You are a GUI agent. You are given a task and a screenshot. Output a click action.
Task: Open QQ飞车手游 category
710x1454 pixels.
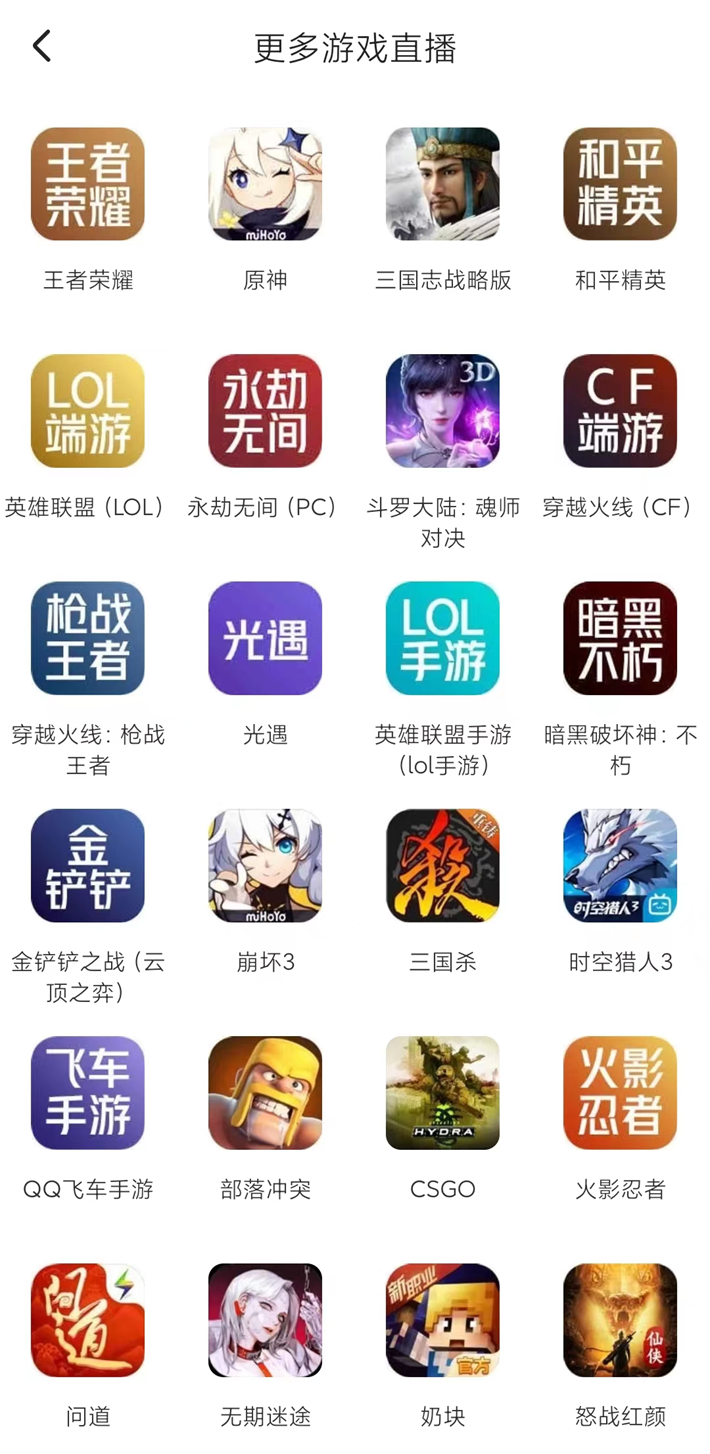(88, 1092)
